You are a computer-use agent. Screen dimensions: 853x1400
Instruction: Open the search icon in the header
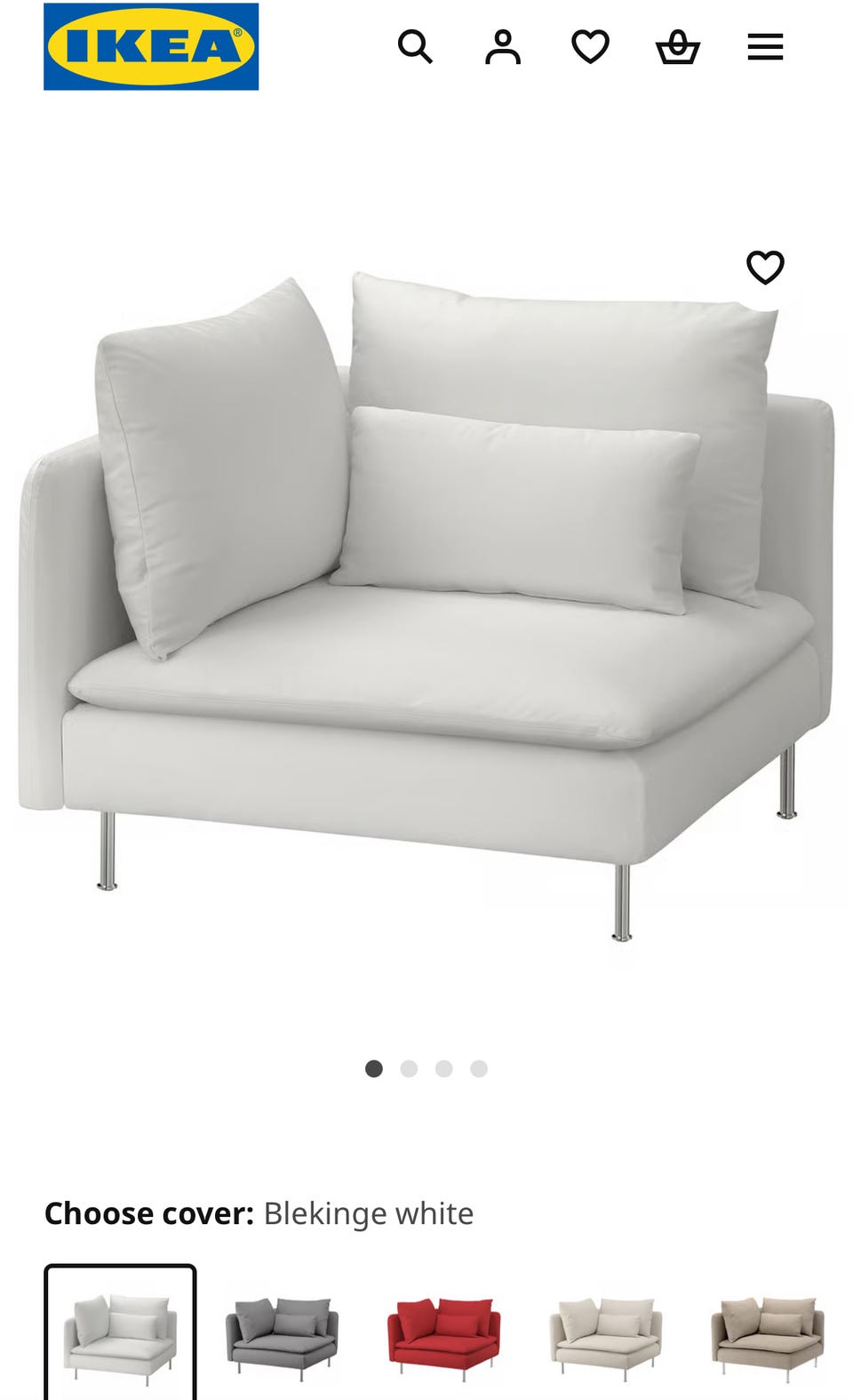(x=415, y=46)
